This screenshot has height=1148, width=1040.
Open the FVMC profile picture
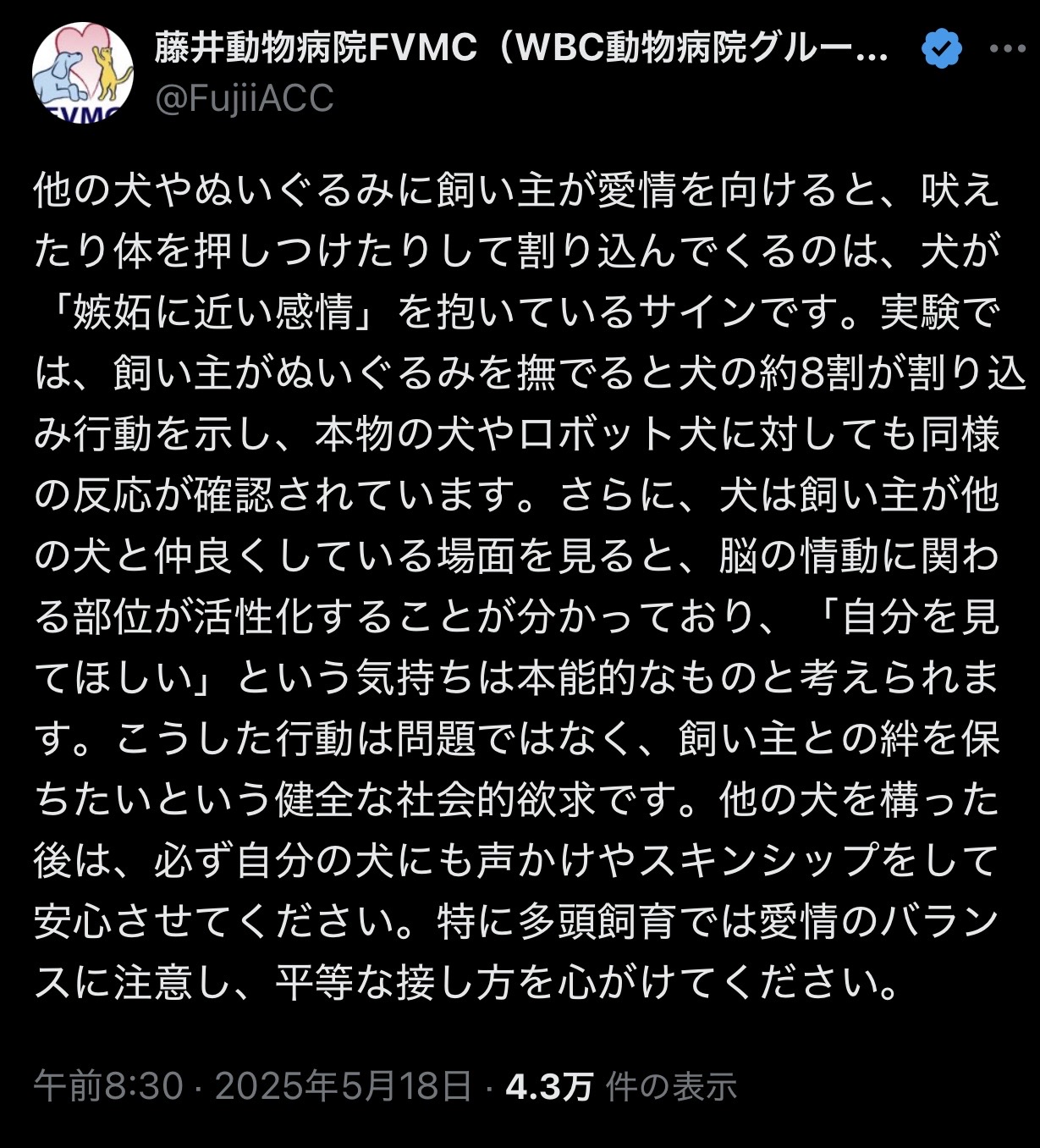83,73
